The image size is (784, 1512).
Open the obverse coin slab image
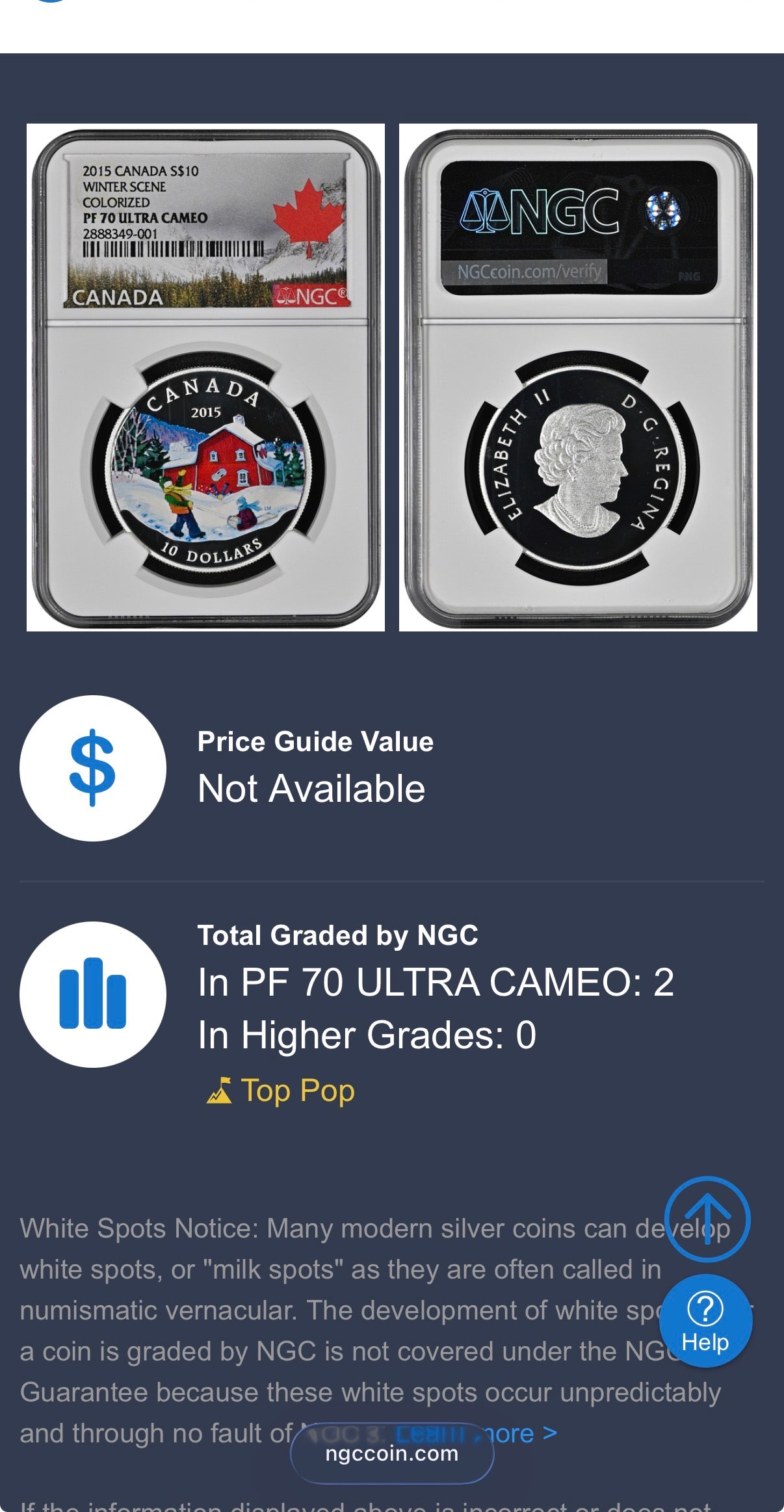(205, 377)
